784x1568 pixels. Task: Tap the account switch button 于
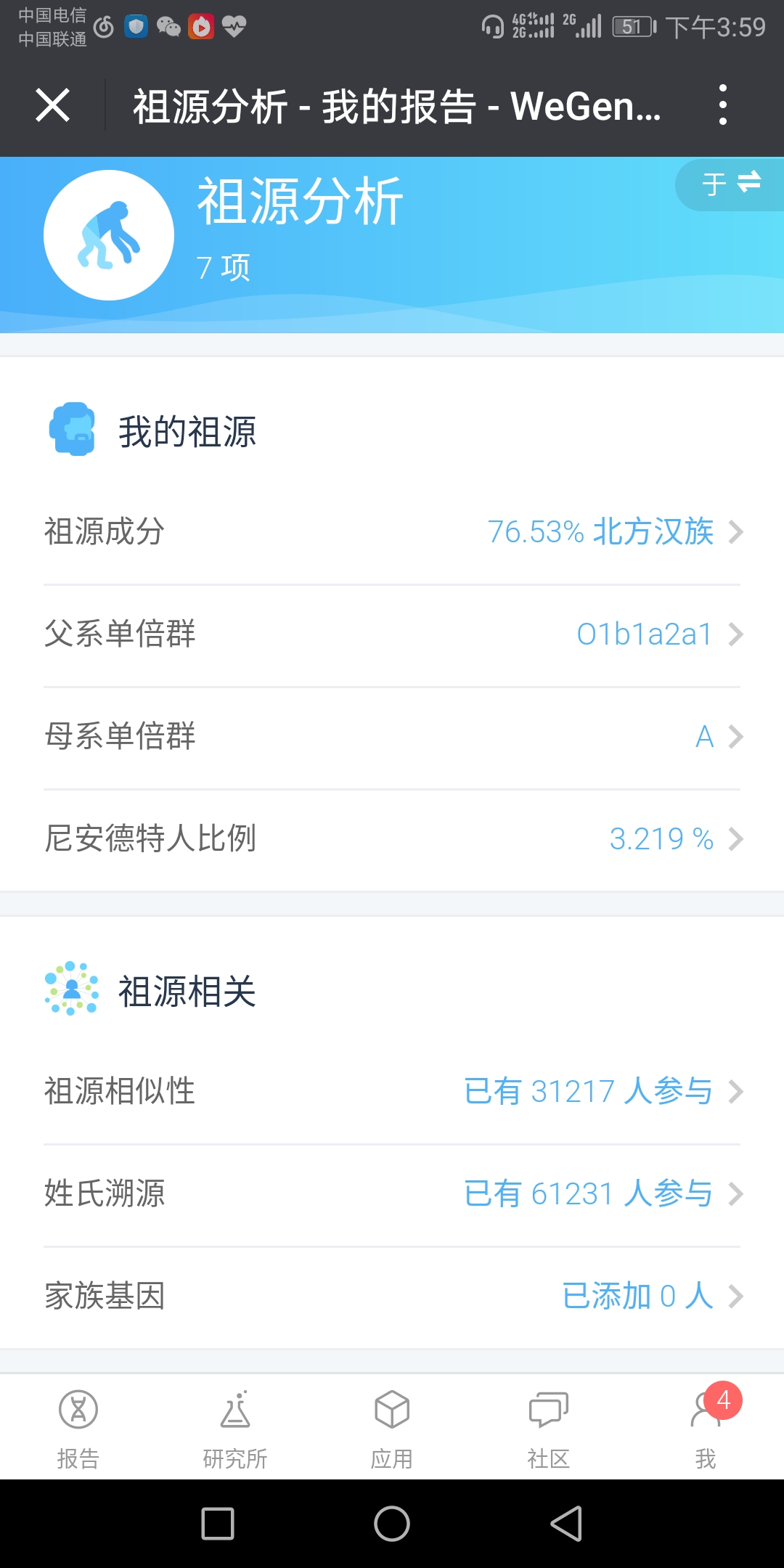(x=730, y=184)
